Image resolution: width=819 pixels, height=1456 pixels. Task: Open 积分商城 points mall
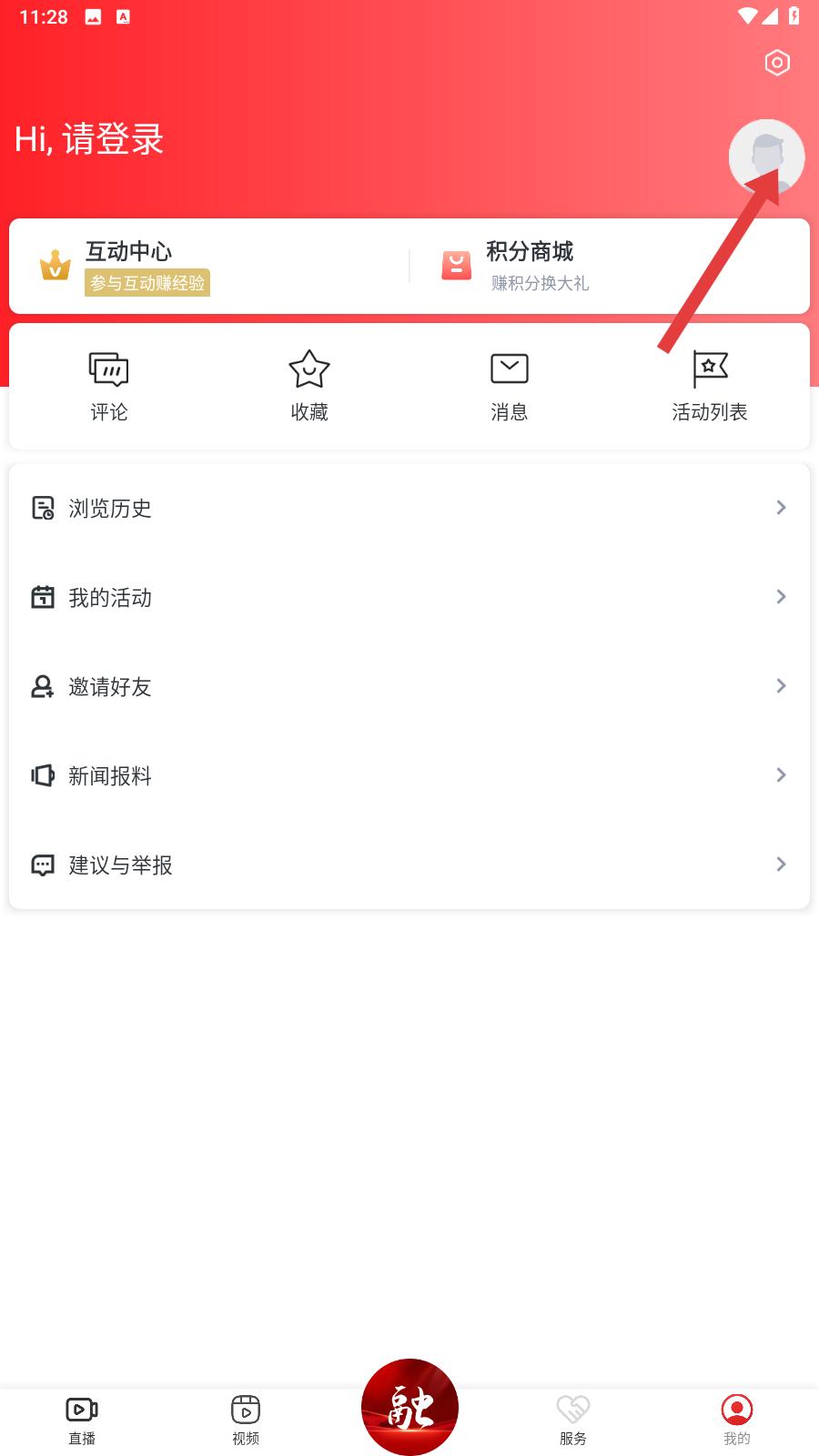tap(610, 266)
